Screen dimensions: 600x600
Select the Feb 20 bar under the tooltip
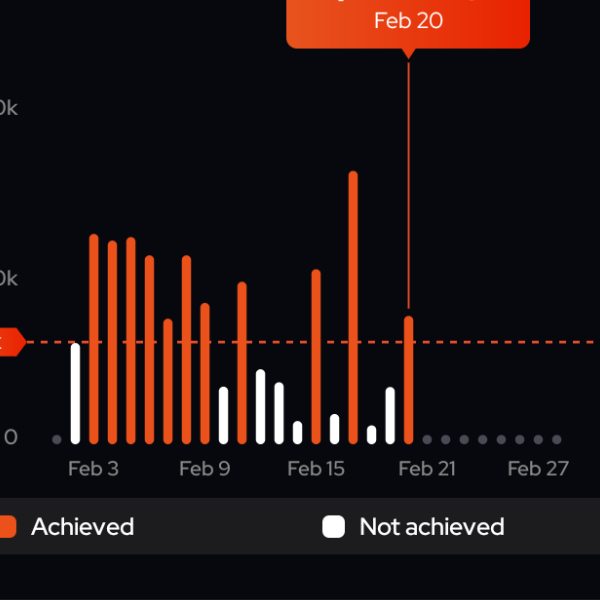point(408,380)
